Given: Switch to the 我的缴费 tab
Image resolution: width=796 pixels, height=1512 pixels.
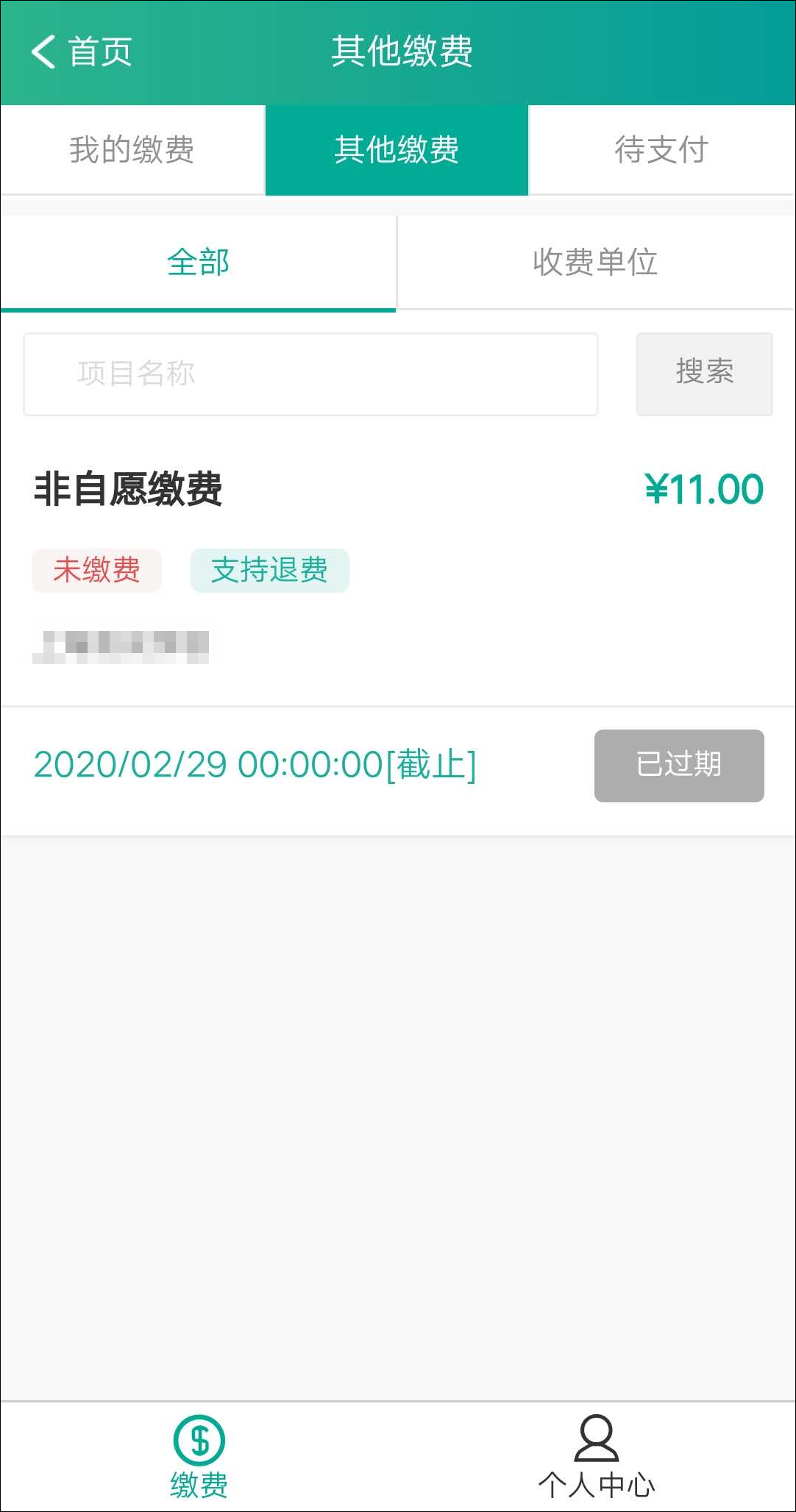Looking at the screenshot, I should (132, 150).
